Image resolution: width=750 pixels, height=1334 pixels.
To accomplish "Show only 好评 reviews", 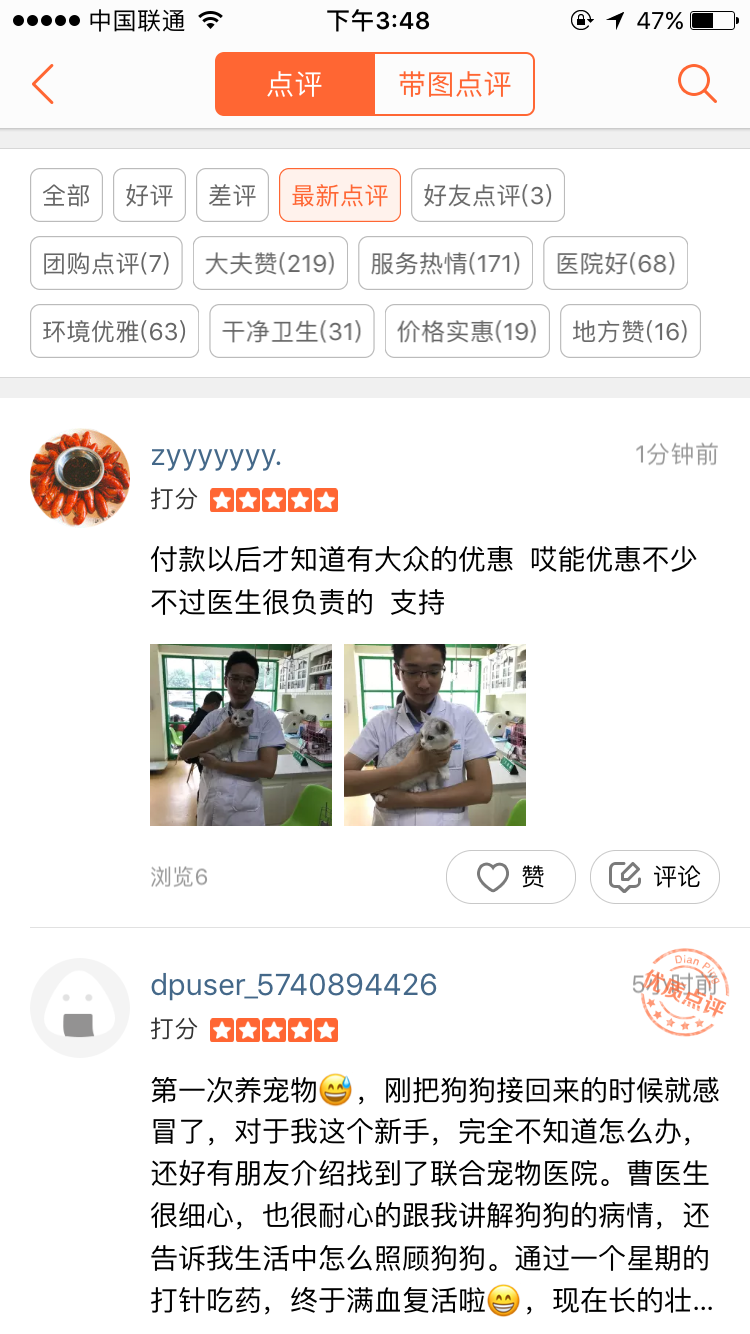I will coord(149,195).
